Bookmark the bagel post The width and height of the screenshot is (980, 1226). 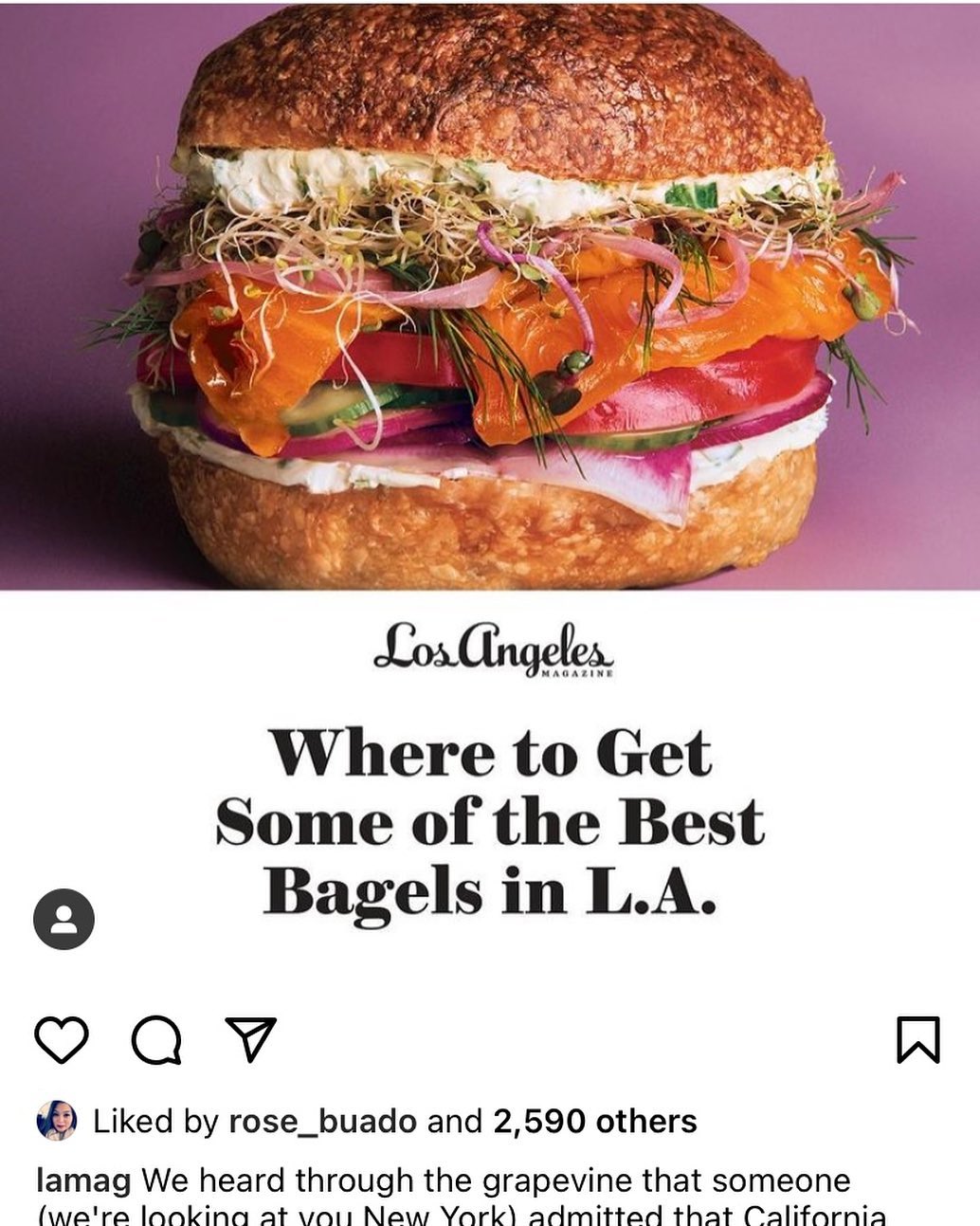917,1040
